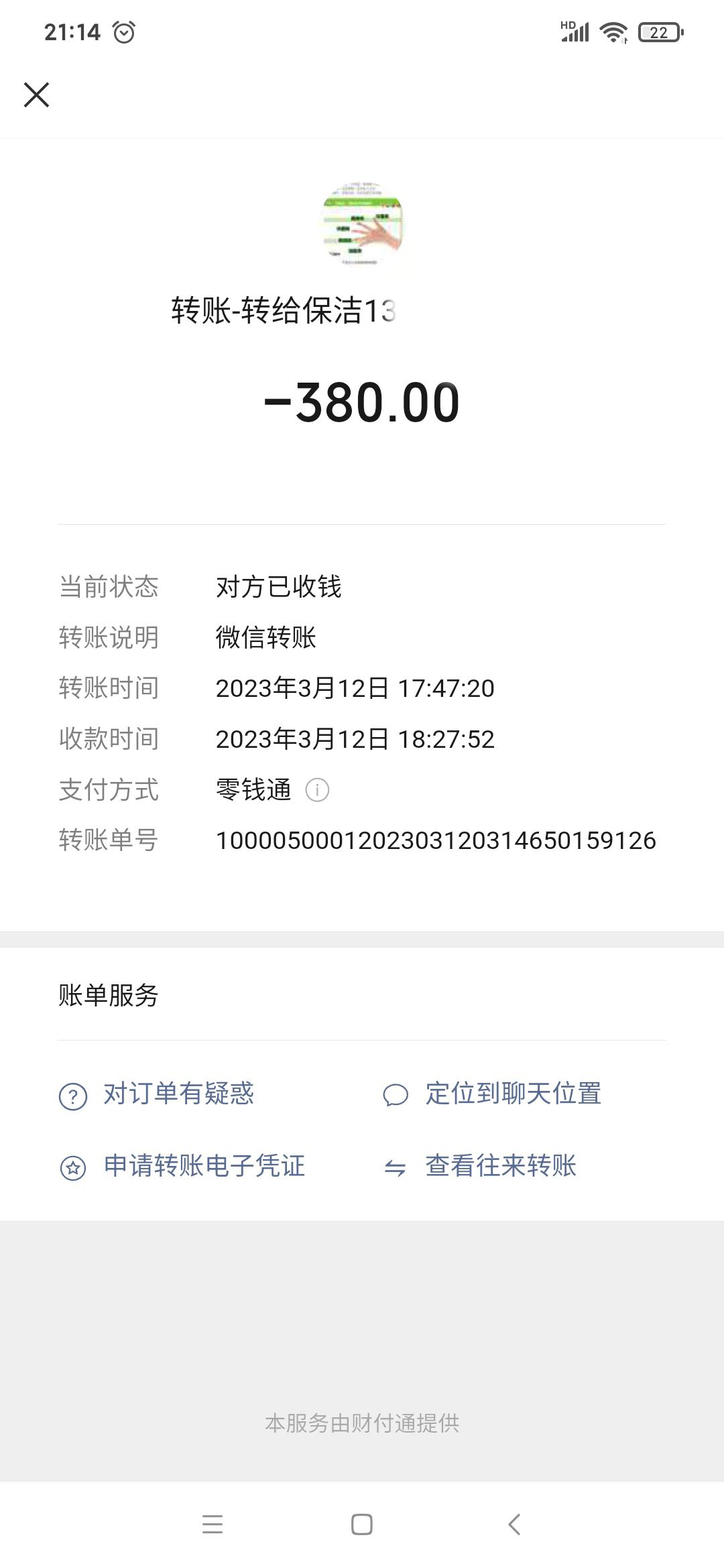724x1568 pixels.
Task: Tap the system home button
Action: [362, 1524]
